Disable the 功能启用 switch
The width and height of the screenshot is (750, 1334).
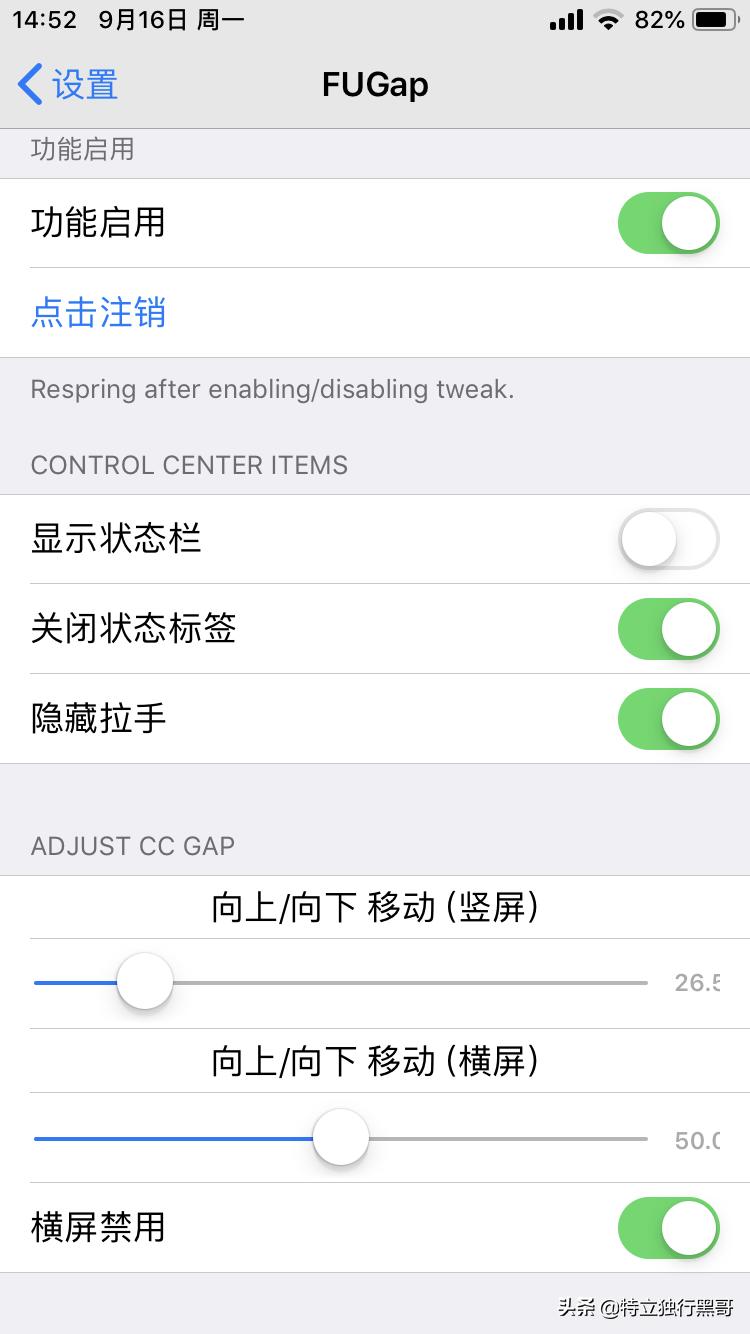668,222
